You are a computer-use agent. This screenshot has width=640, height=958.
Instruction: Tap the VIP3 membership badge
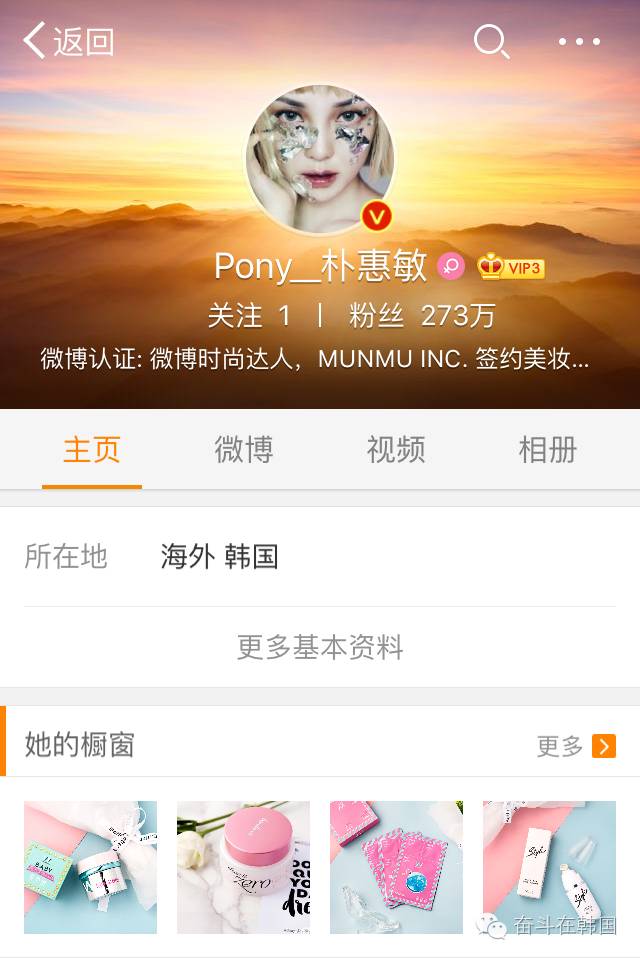tap(511, 267)
